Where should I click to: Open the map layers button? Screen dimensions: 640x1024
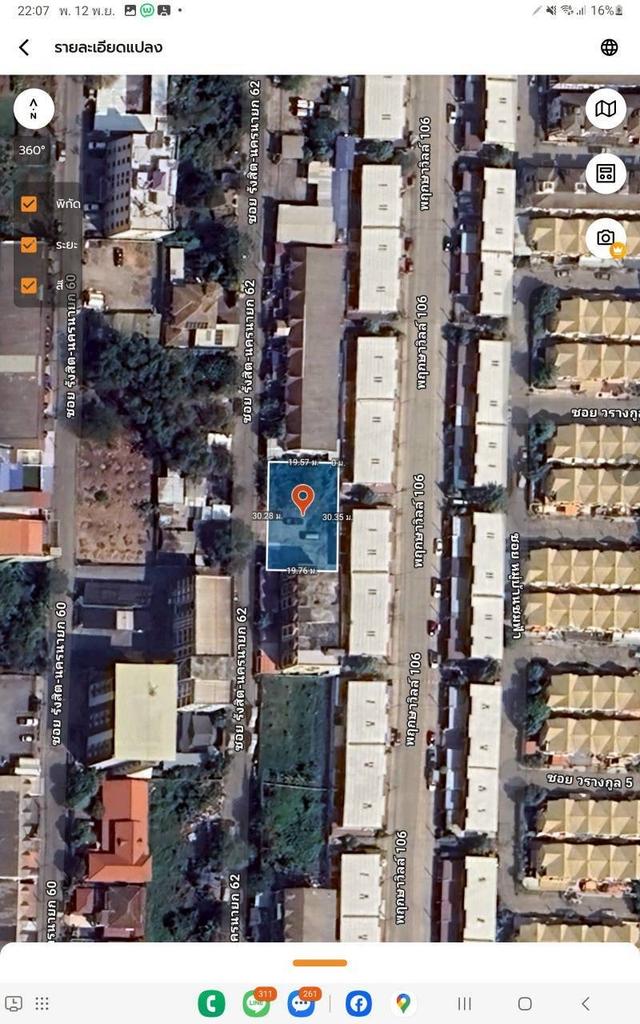tap(605, 109)
